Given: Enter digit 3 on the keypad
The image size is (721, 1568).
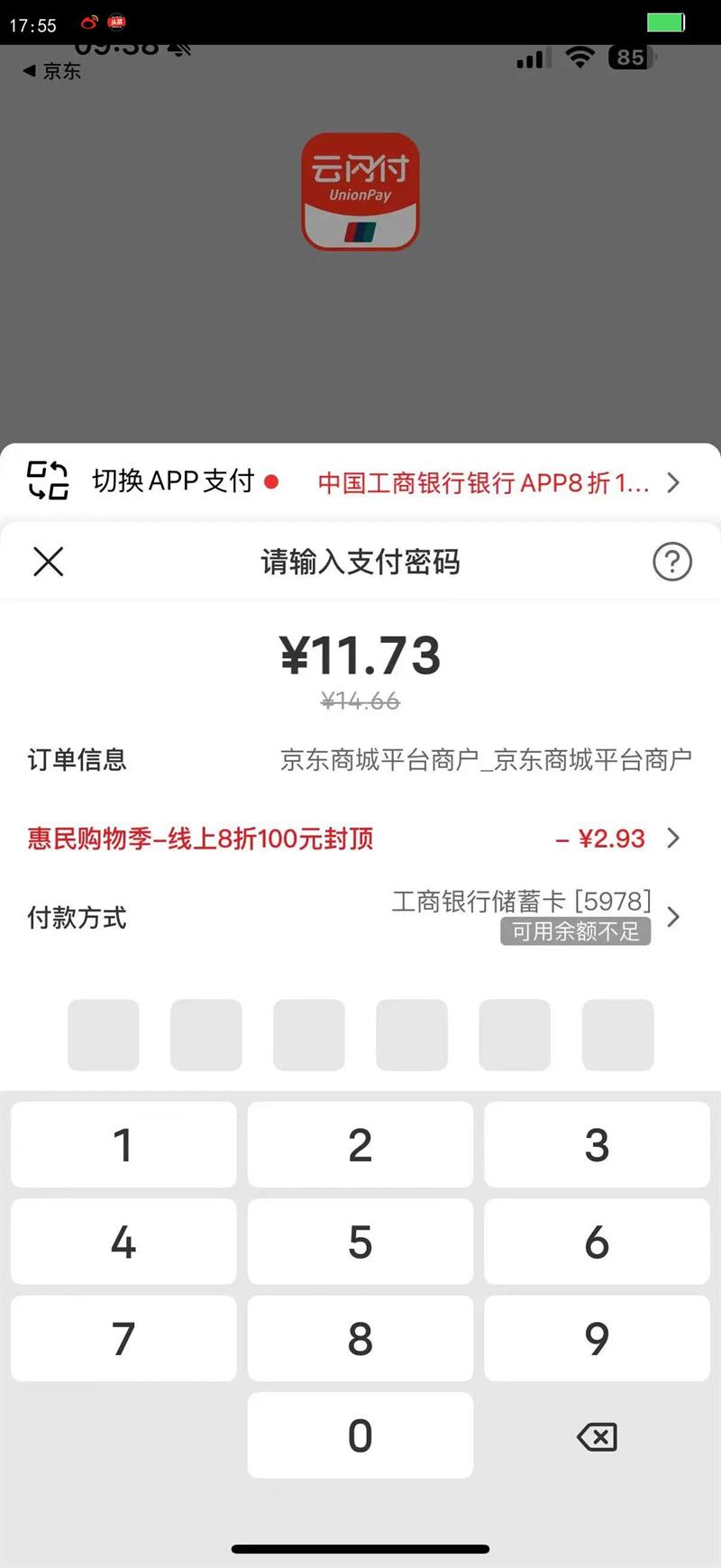Looking at the screenshot, I should tap(597, 1144).
